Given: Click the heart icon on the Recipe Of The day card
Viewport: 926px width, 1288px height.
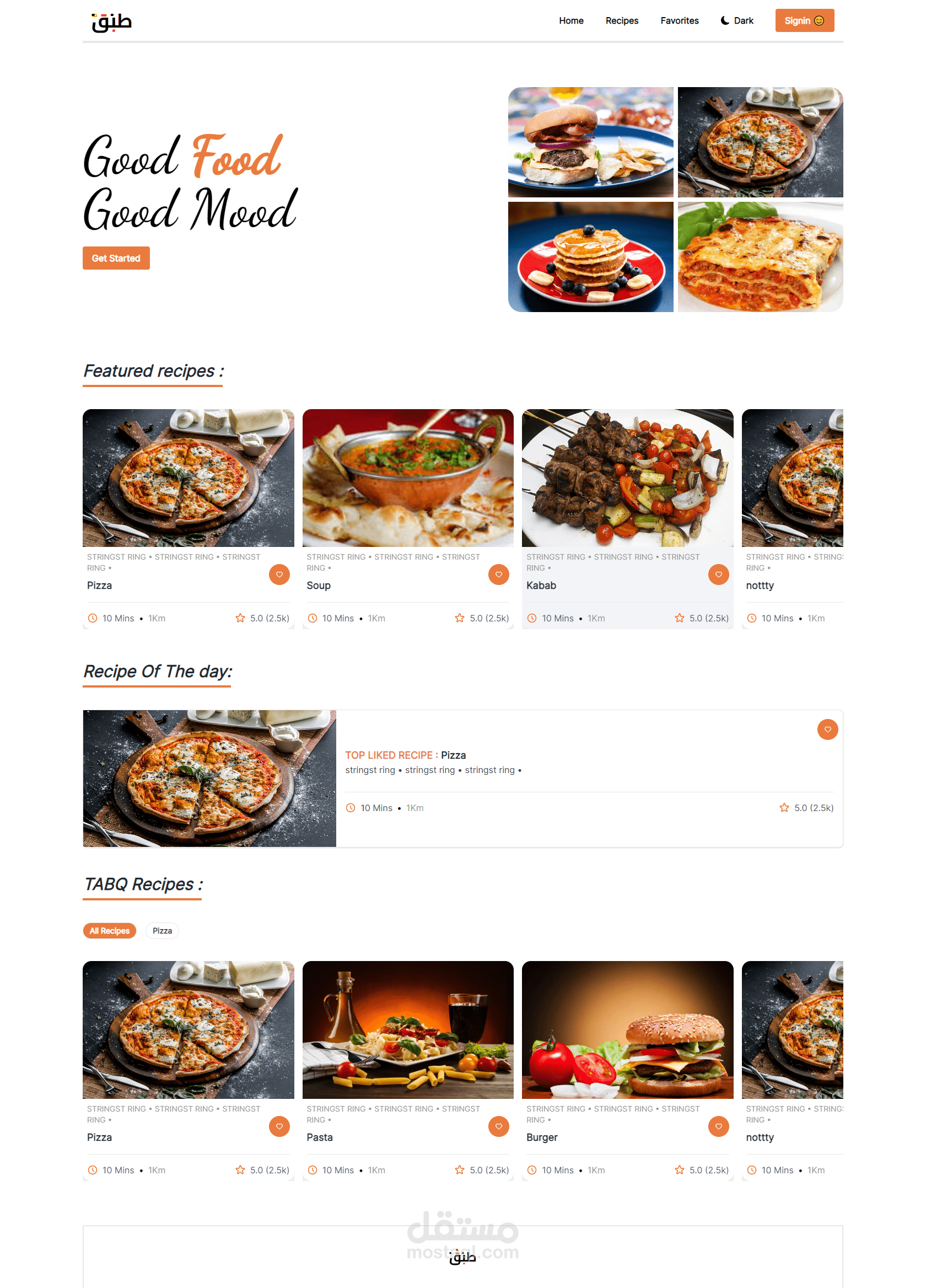Looking at the screenshot, I should [x=827, y=729].
